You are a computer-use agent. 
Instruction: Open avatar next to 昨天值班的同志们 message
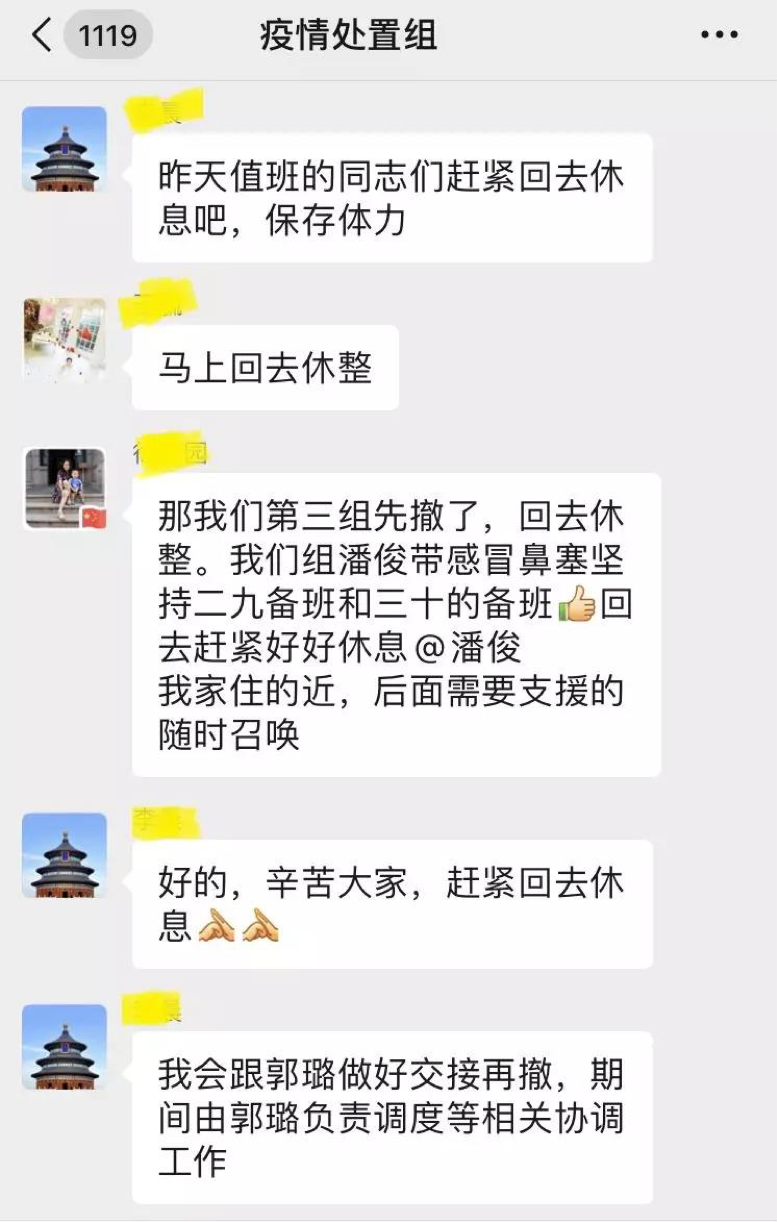(x=65, y=149)
